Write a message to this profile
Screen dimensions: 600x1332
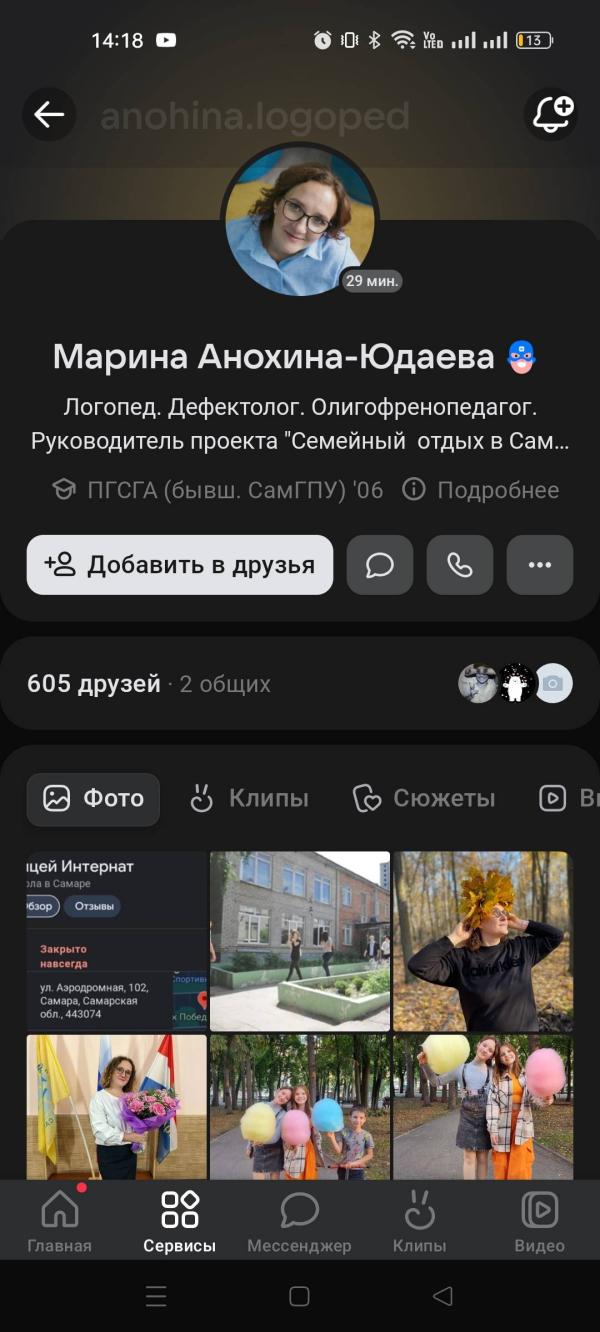(x=380, y=565)
